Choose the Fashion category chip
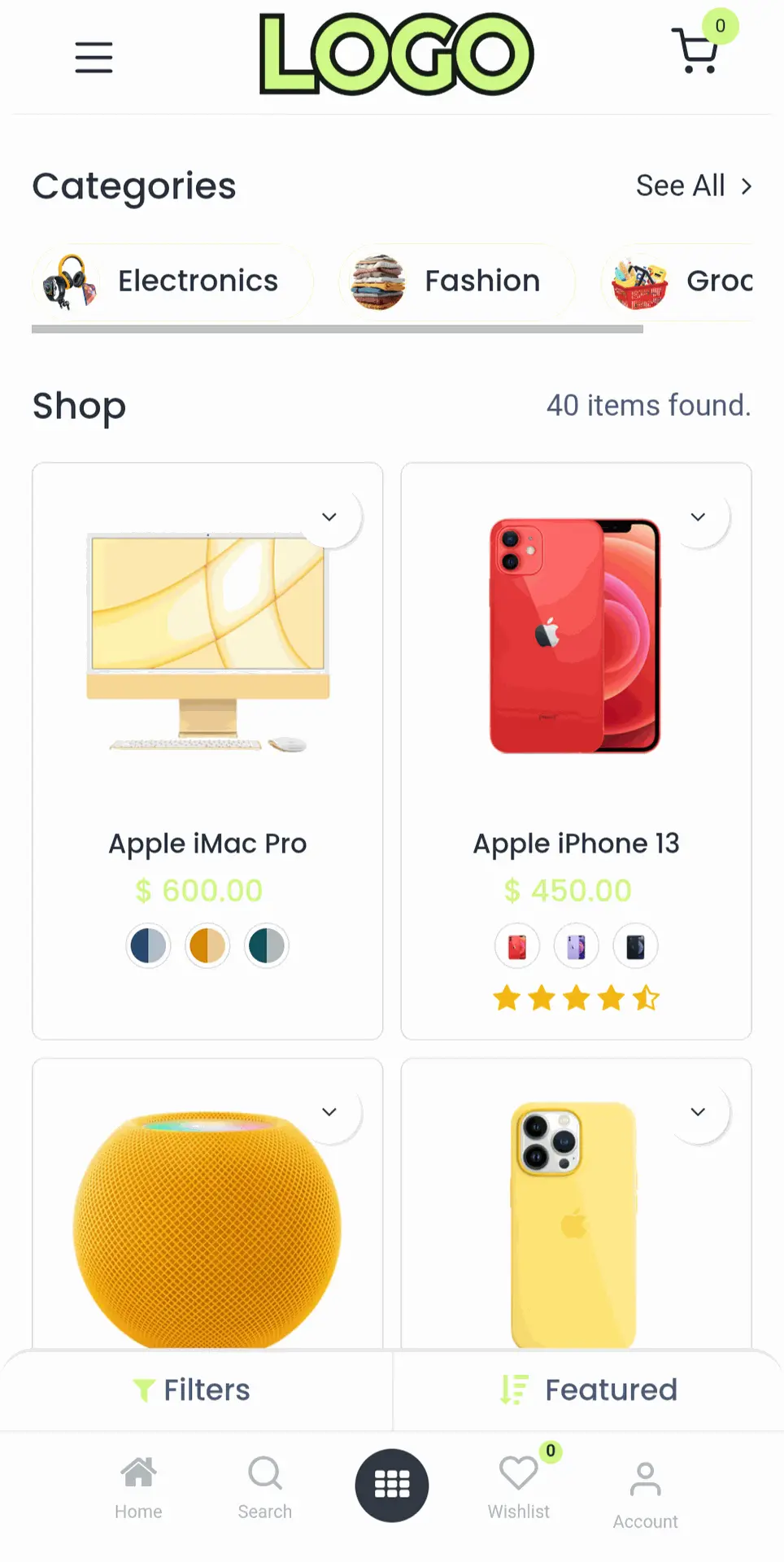Screen dimensions: 784x1562 coord(457,281)
